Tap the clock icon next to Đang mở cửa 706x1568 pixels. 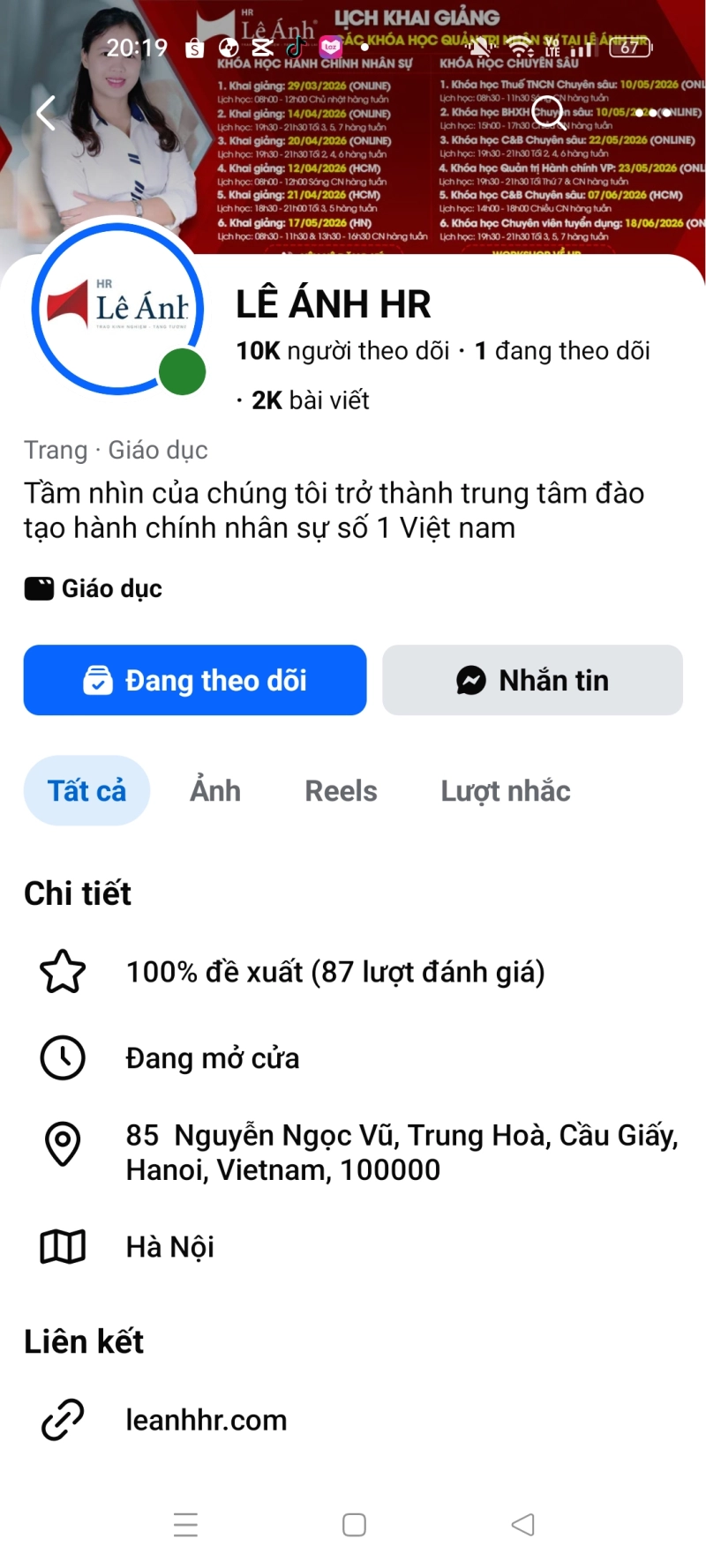[61, 1057]
